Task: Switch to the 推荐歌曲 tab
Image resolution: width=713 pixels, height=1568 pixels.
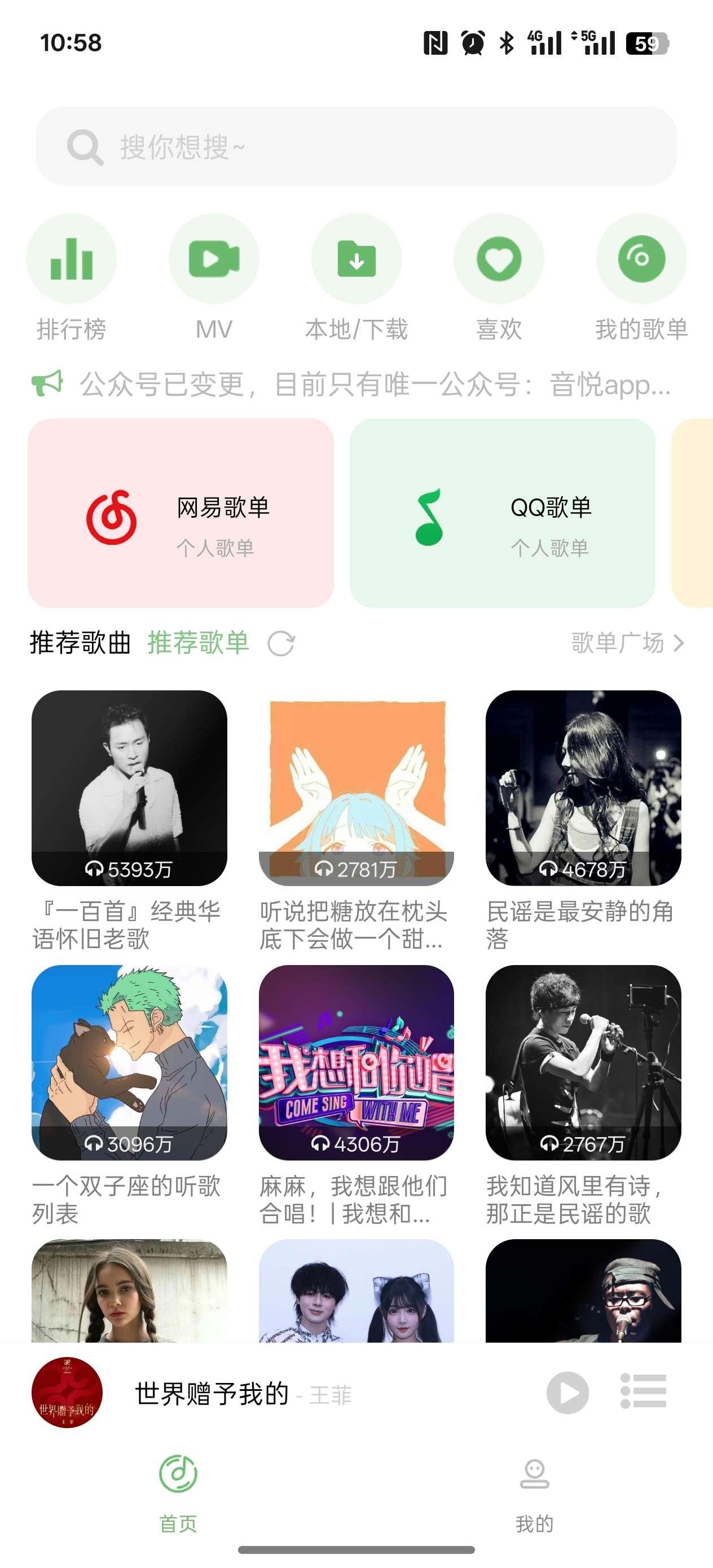Action: pyautogui.click(x=80, y=643)
